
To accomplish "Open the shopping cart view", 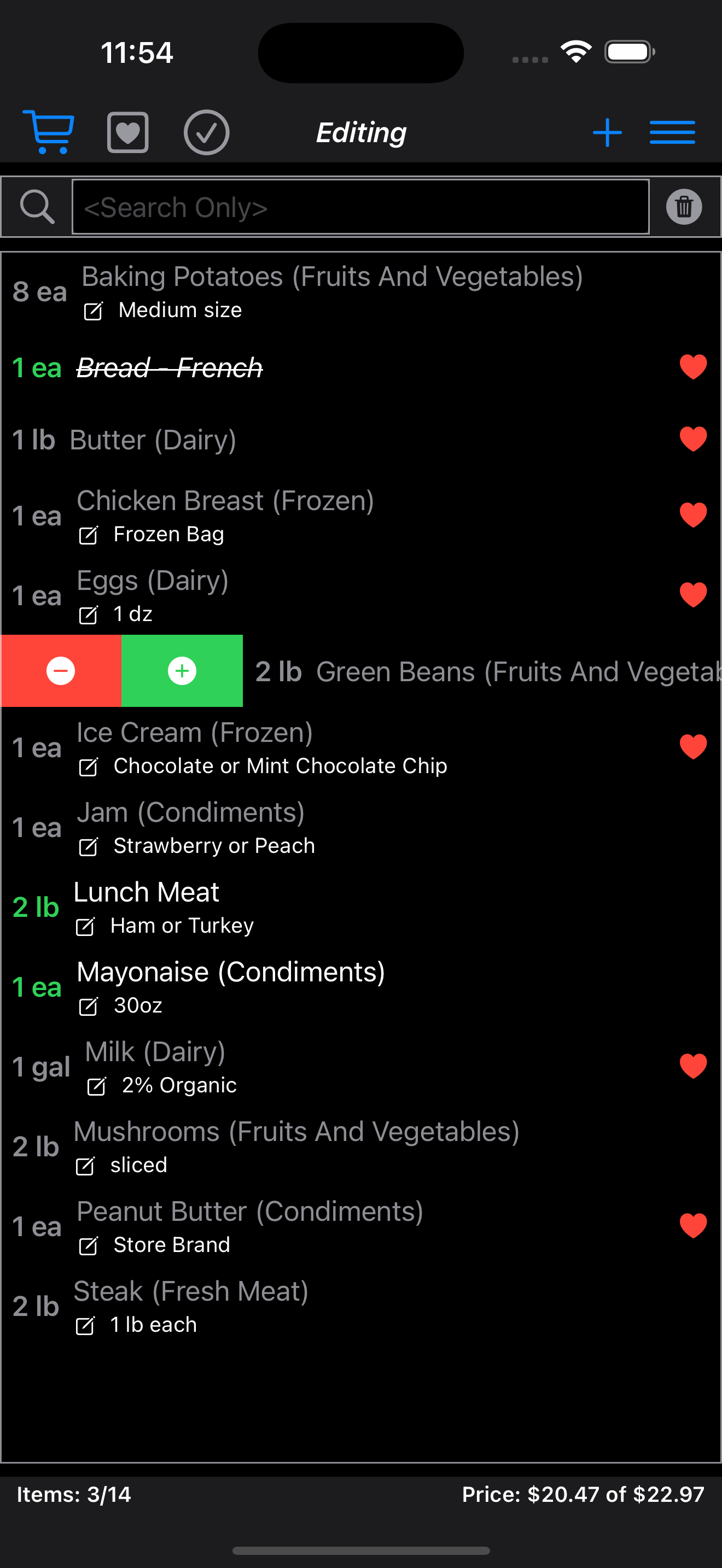I will click(49, 131).
